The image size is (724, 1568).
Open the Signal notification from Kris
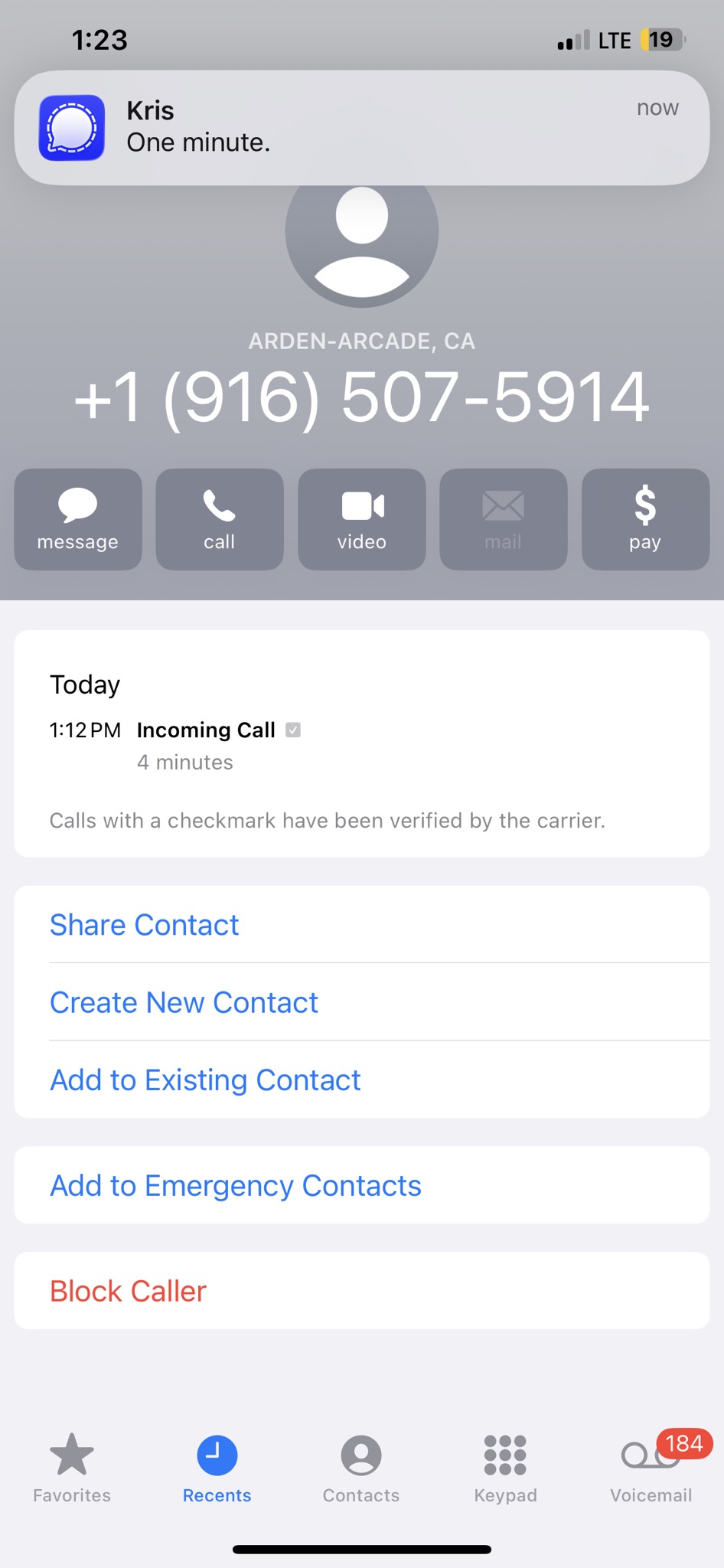coord(362,128)
